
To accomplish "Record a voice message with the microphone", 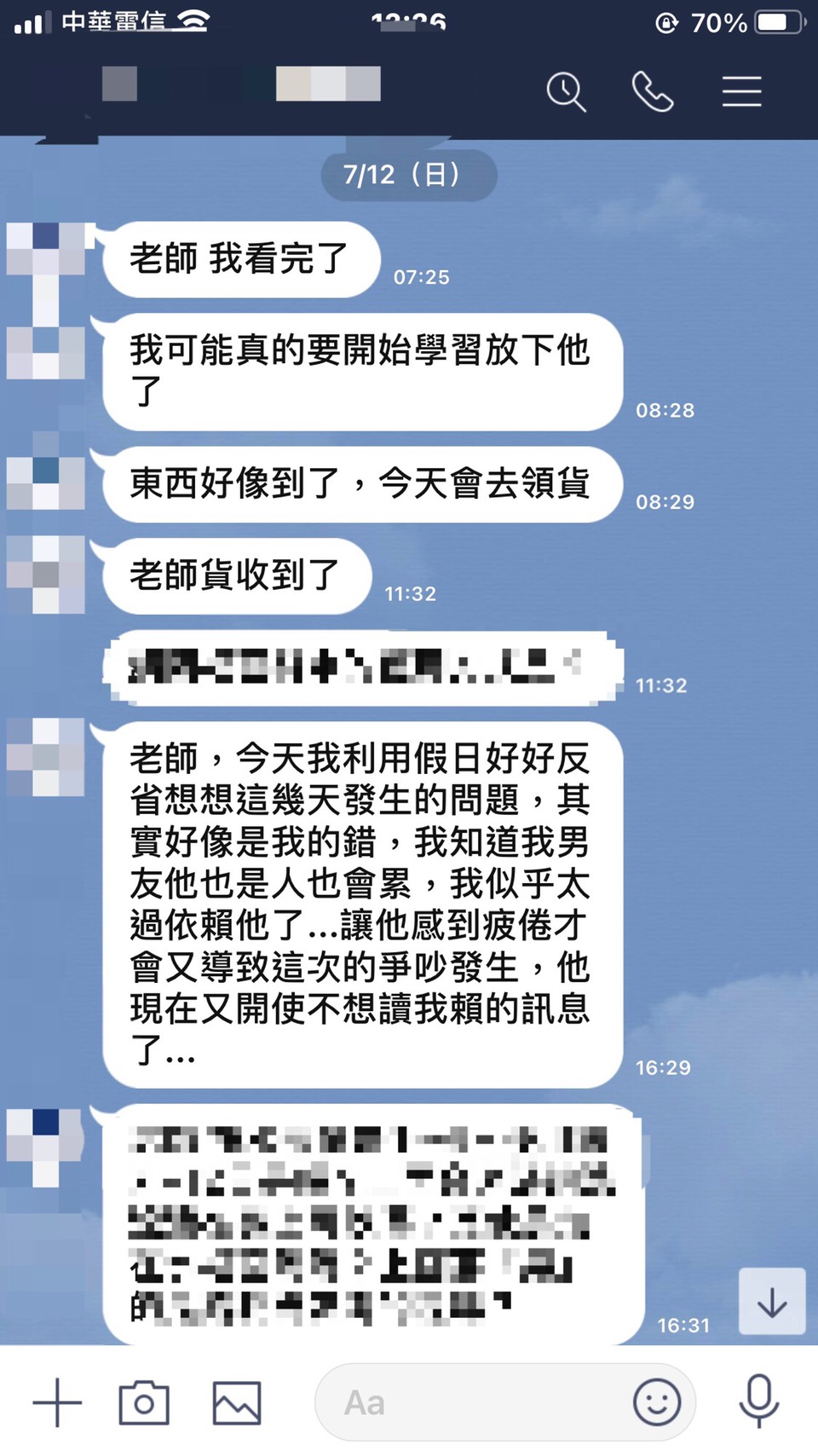I will [x=758, y=1401].
